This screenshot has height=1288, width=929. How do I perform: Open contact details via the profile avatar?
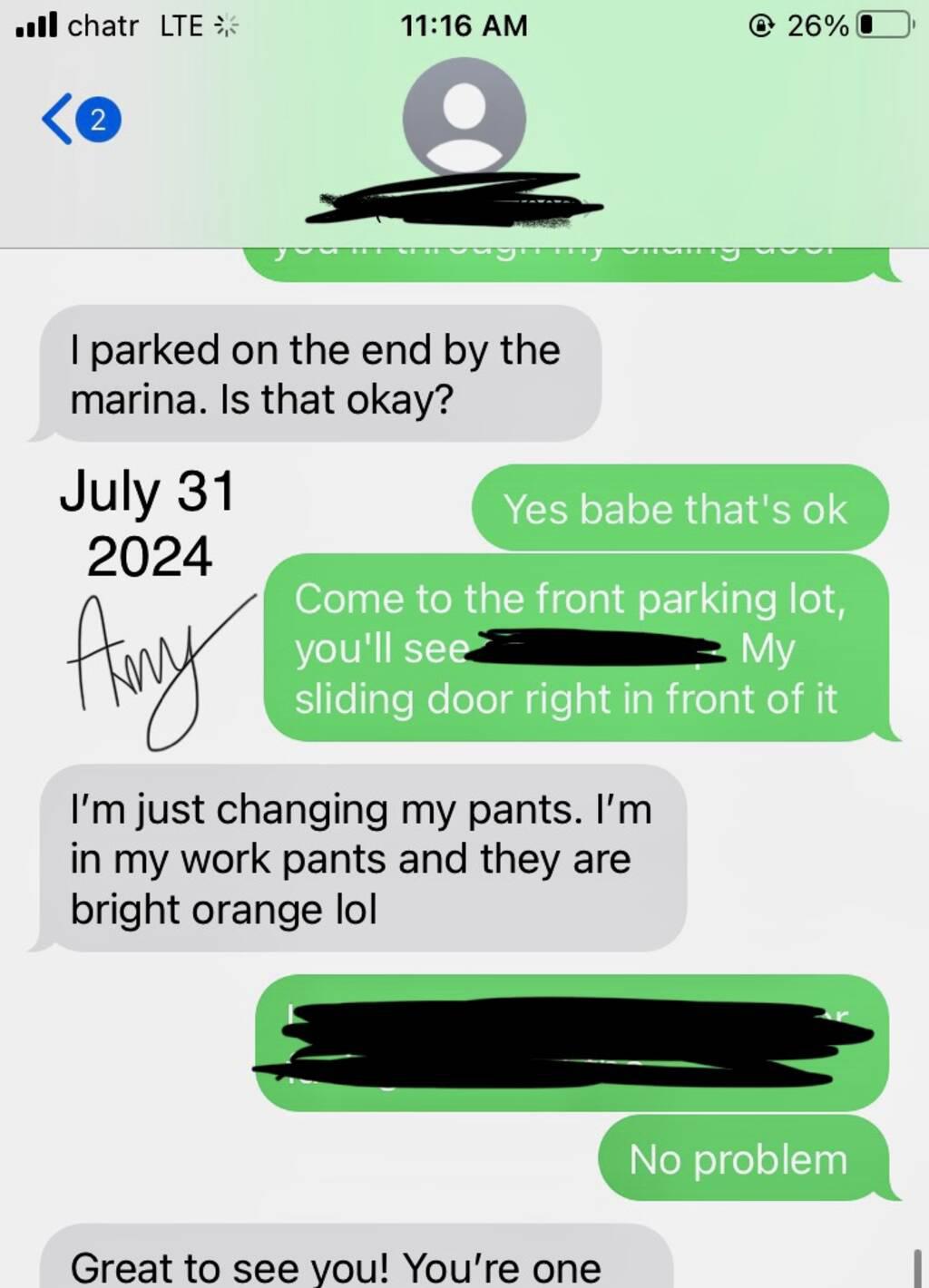pos(464,117)
